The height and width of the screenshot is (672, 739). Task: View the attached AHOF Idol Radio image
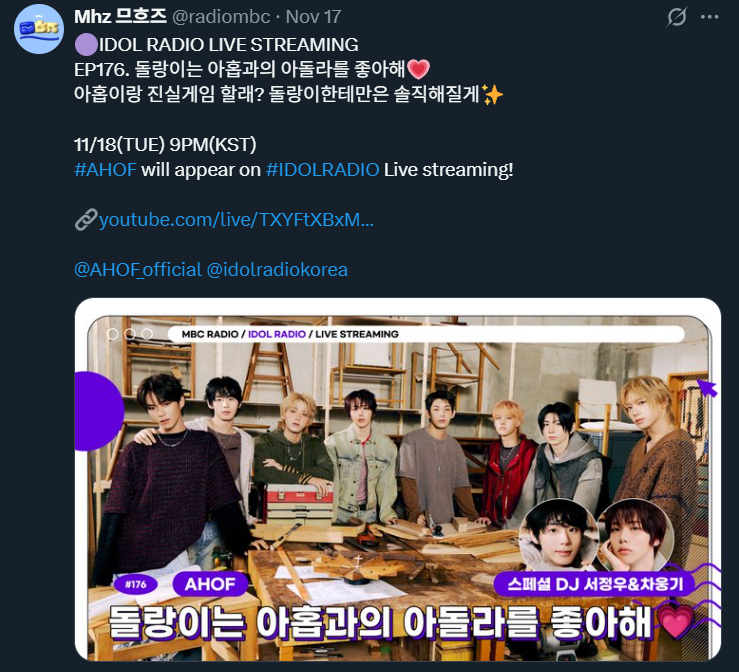(397, 480)
